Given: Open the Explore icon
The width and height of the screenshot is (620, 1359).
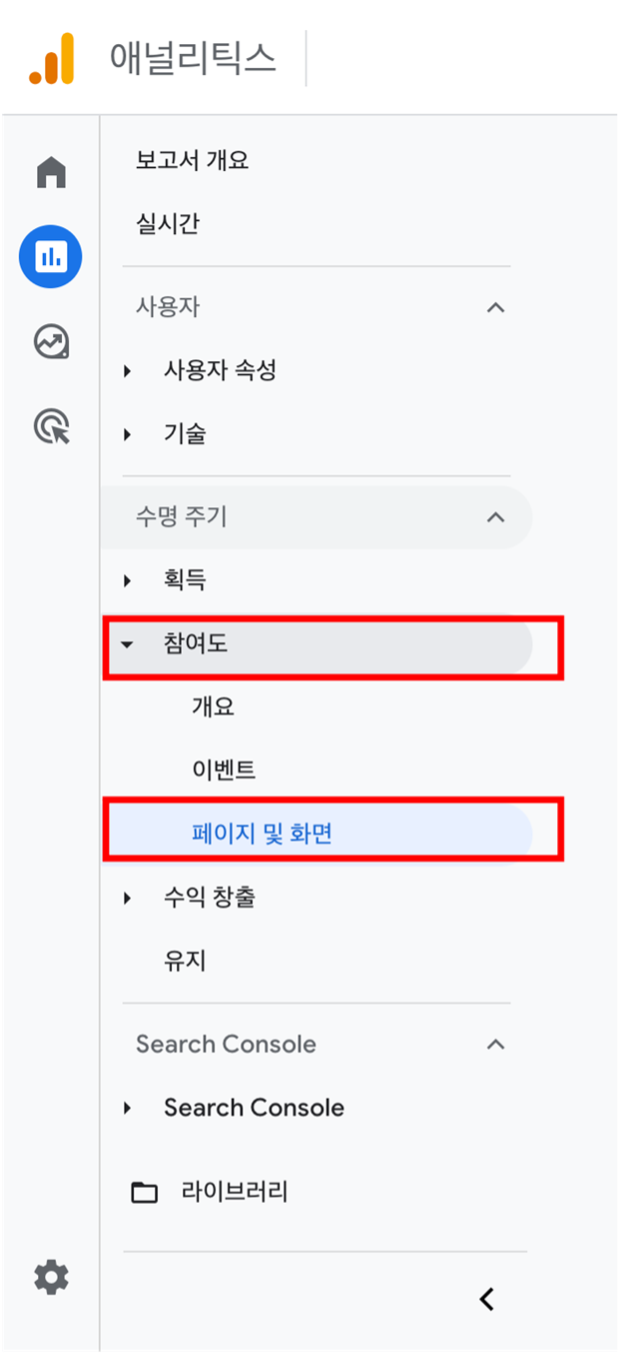Looking at the screenshot, I should click(x=51, y=341).
